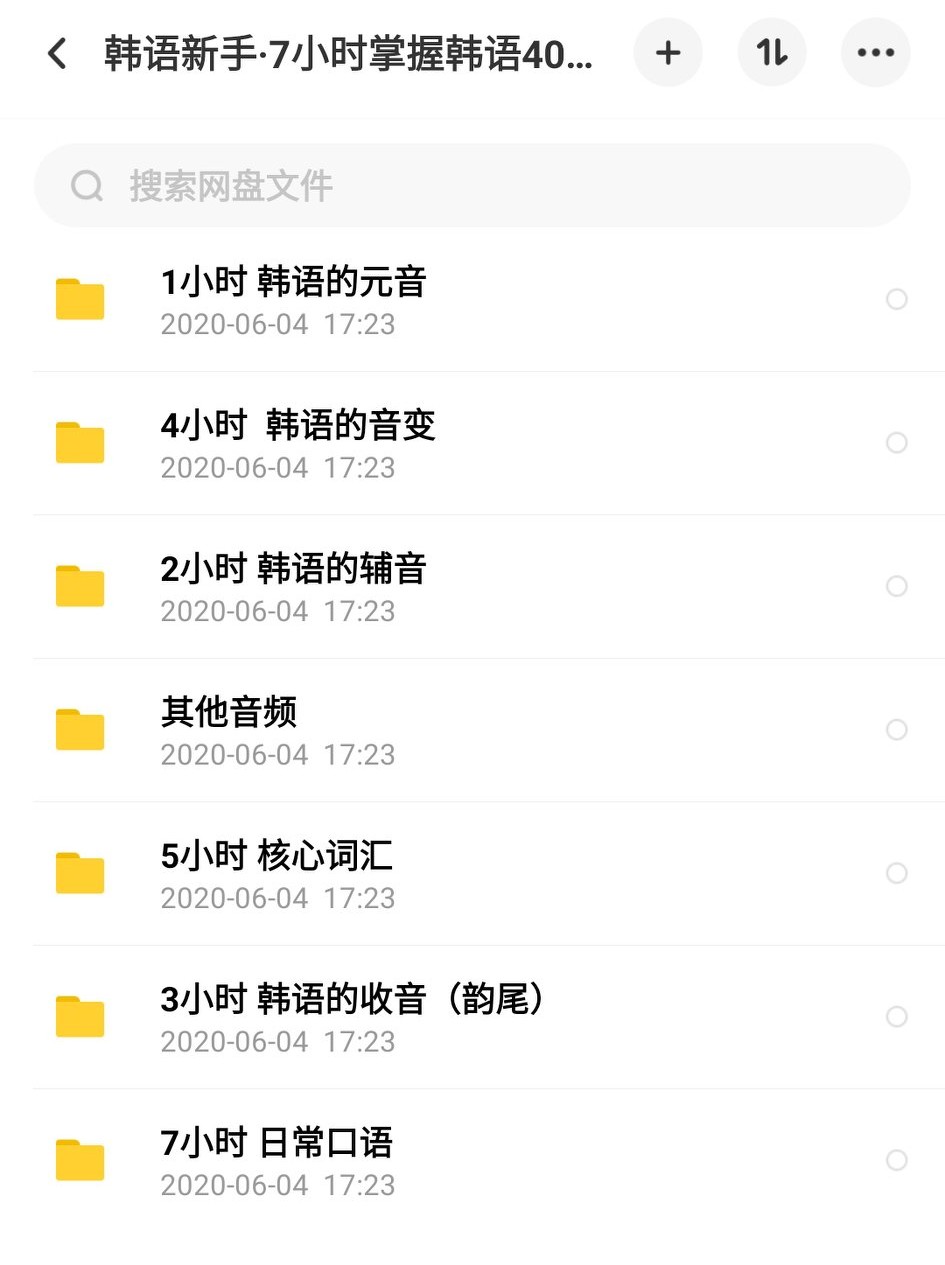Tap the folder icon for 其他音频

point(80,729)
